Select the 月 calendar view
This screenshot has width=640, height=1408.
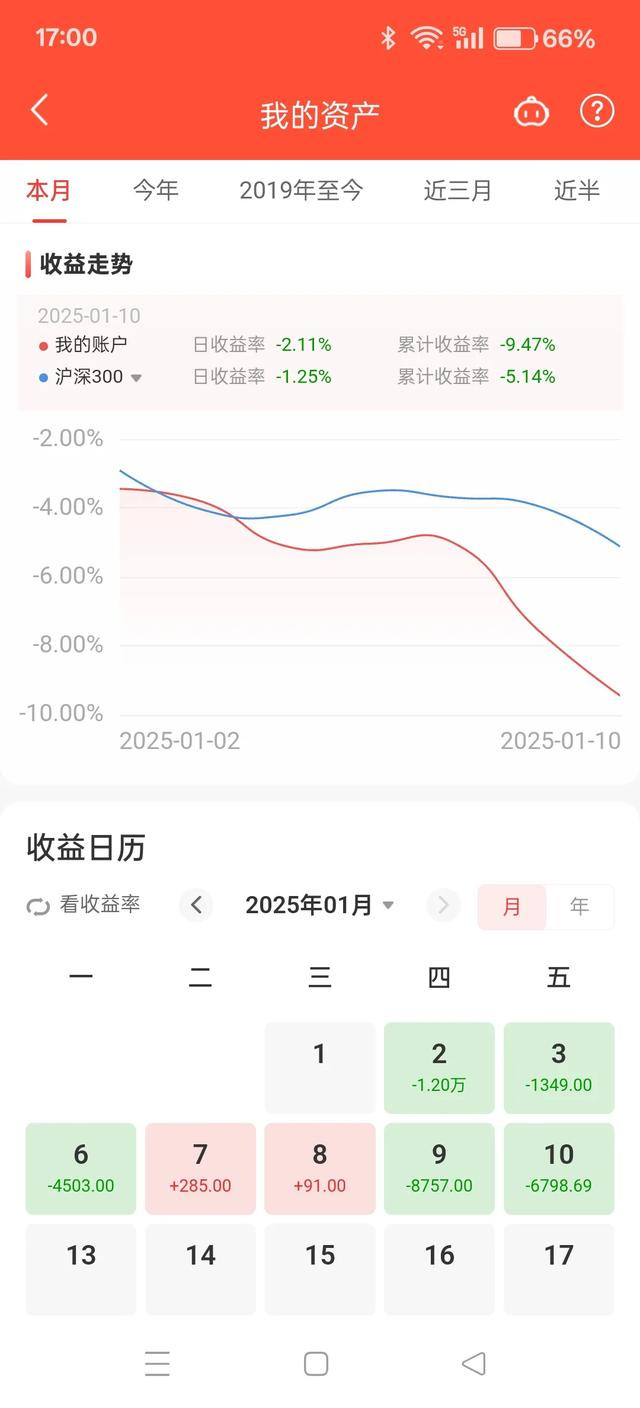(x=512, y=907)
